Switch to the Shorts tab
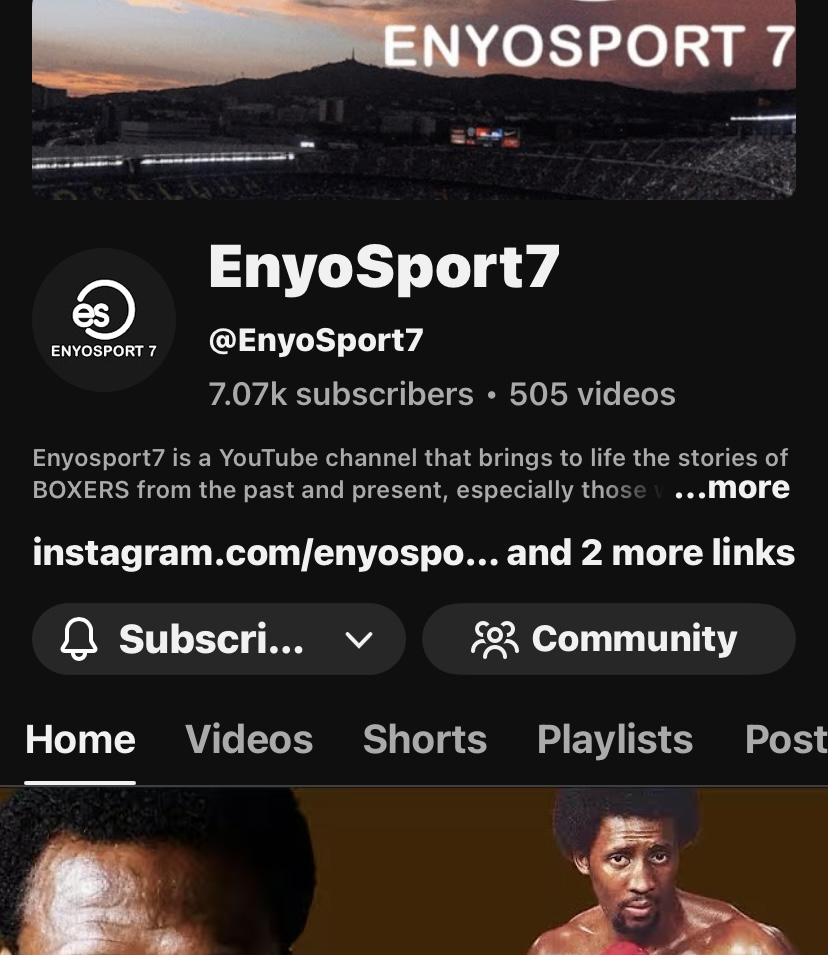828x955 pixels. tap(424, 740)
